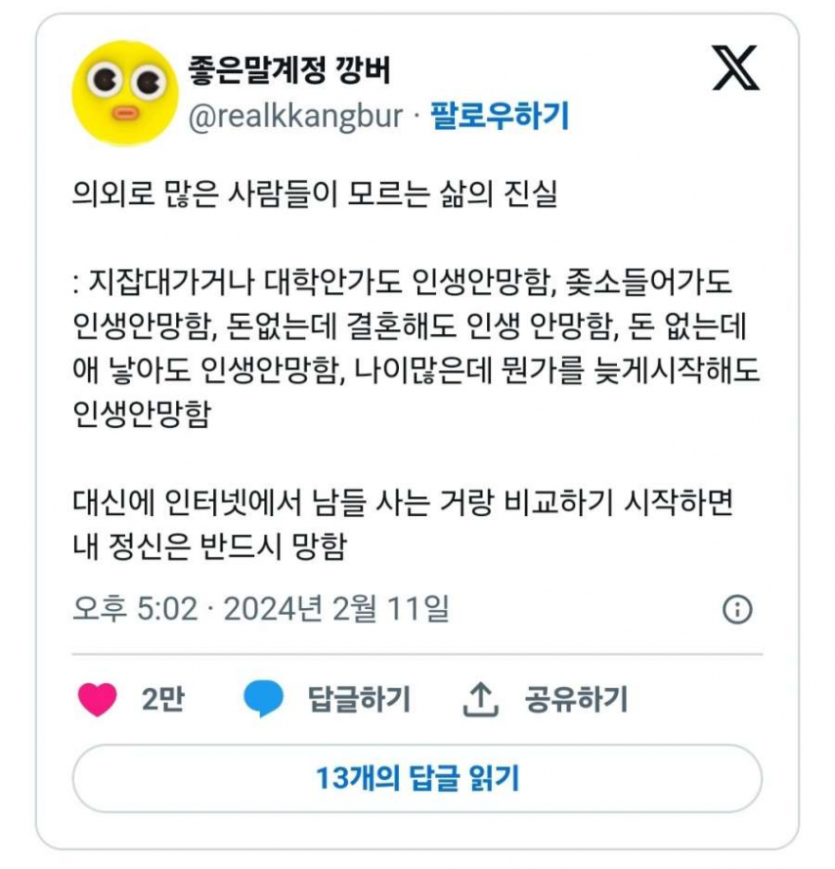This screenshot has height=869, width=835.
Task: Read the 13개의 답글 읽기 replies
Action: coord(417,778)
